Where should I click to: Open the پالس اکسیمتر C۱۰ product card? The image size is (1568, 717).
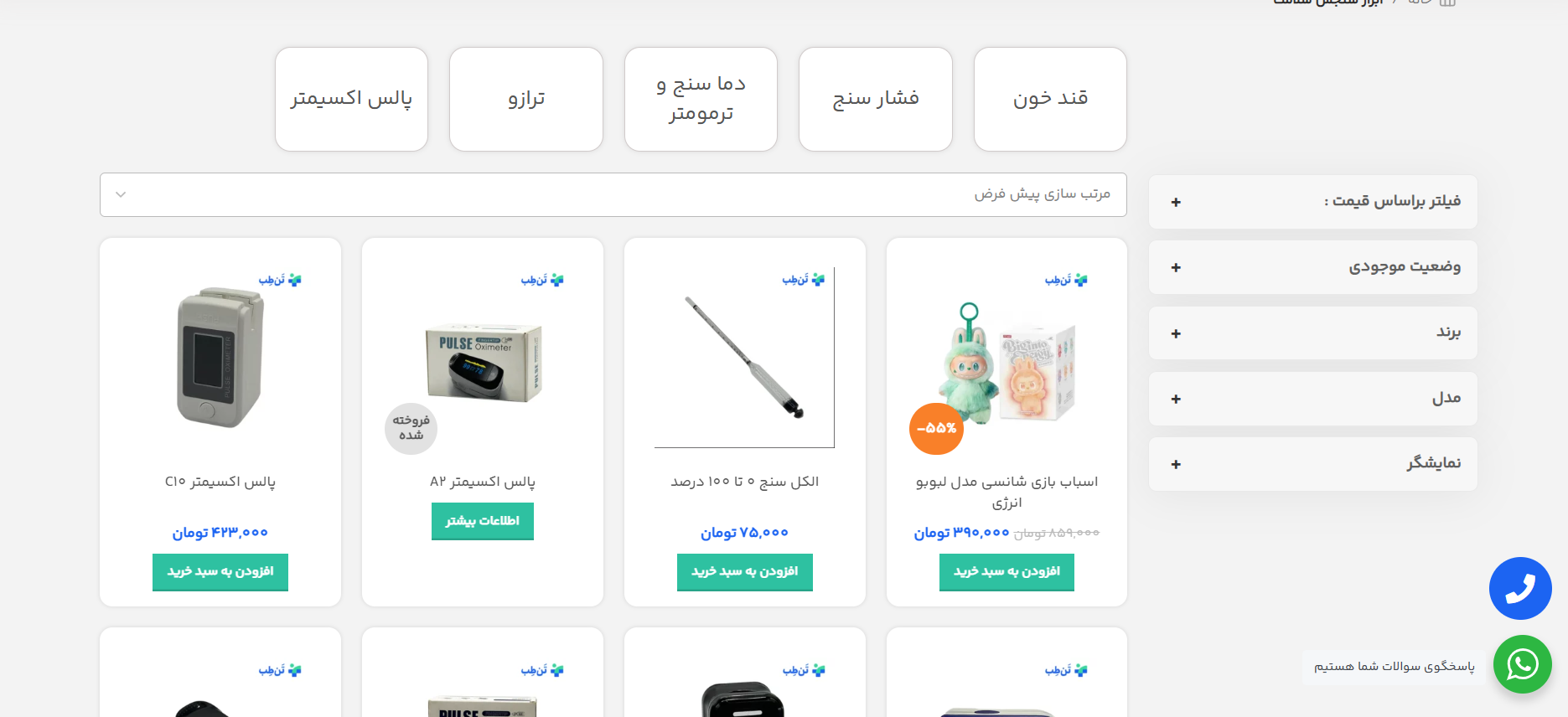click(220, 482)
